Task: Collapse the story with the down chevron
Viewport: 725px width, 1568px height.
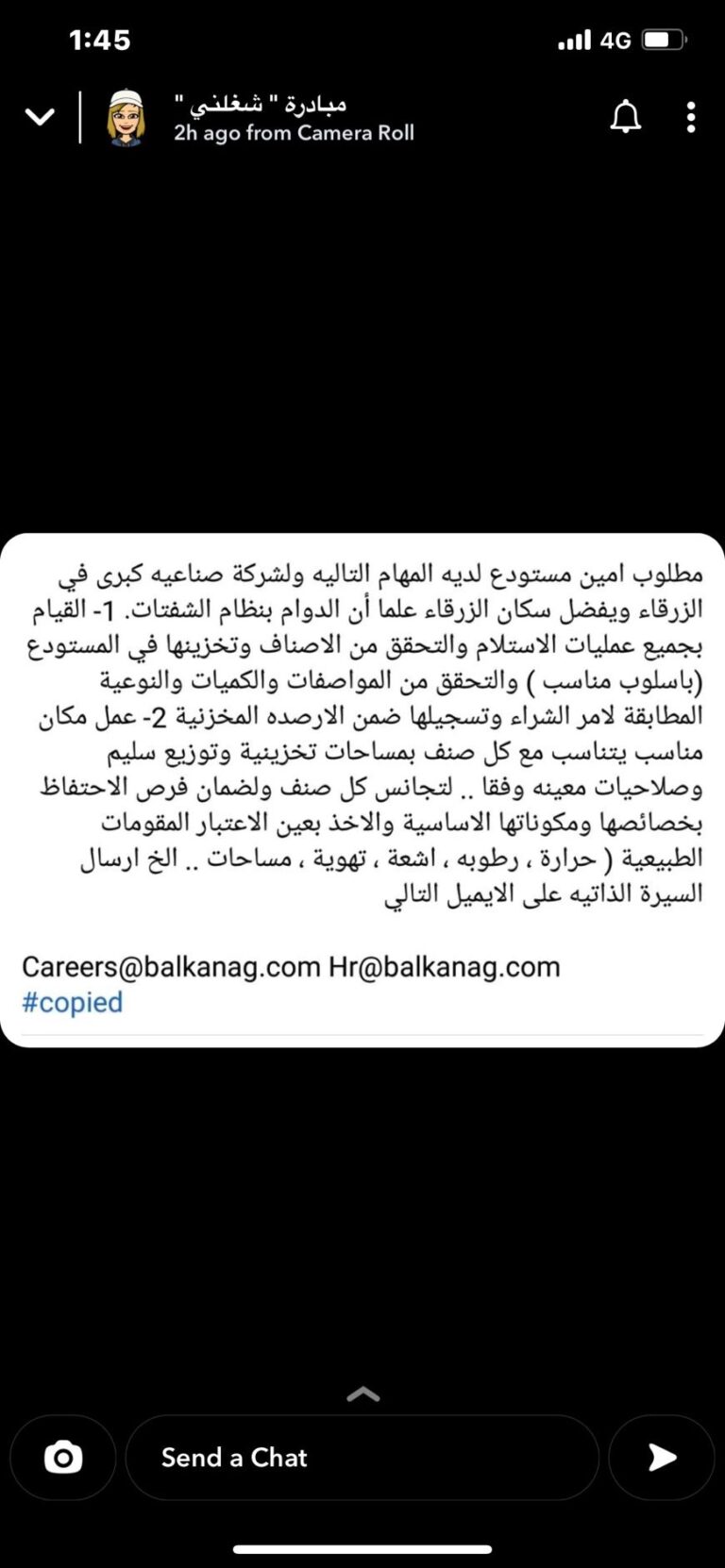Action: click(x=40, y=117)
